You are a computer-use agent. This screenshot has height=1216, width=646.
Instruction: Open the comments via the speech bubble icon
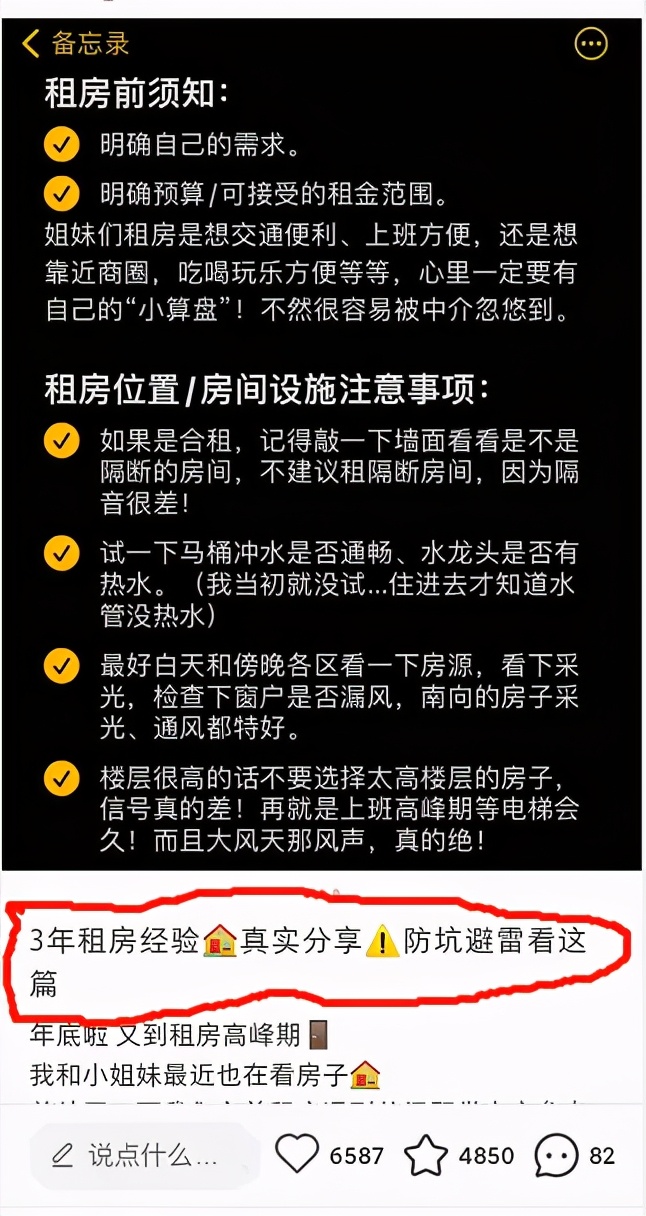click(556, 1156)
